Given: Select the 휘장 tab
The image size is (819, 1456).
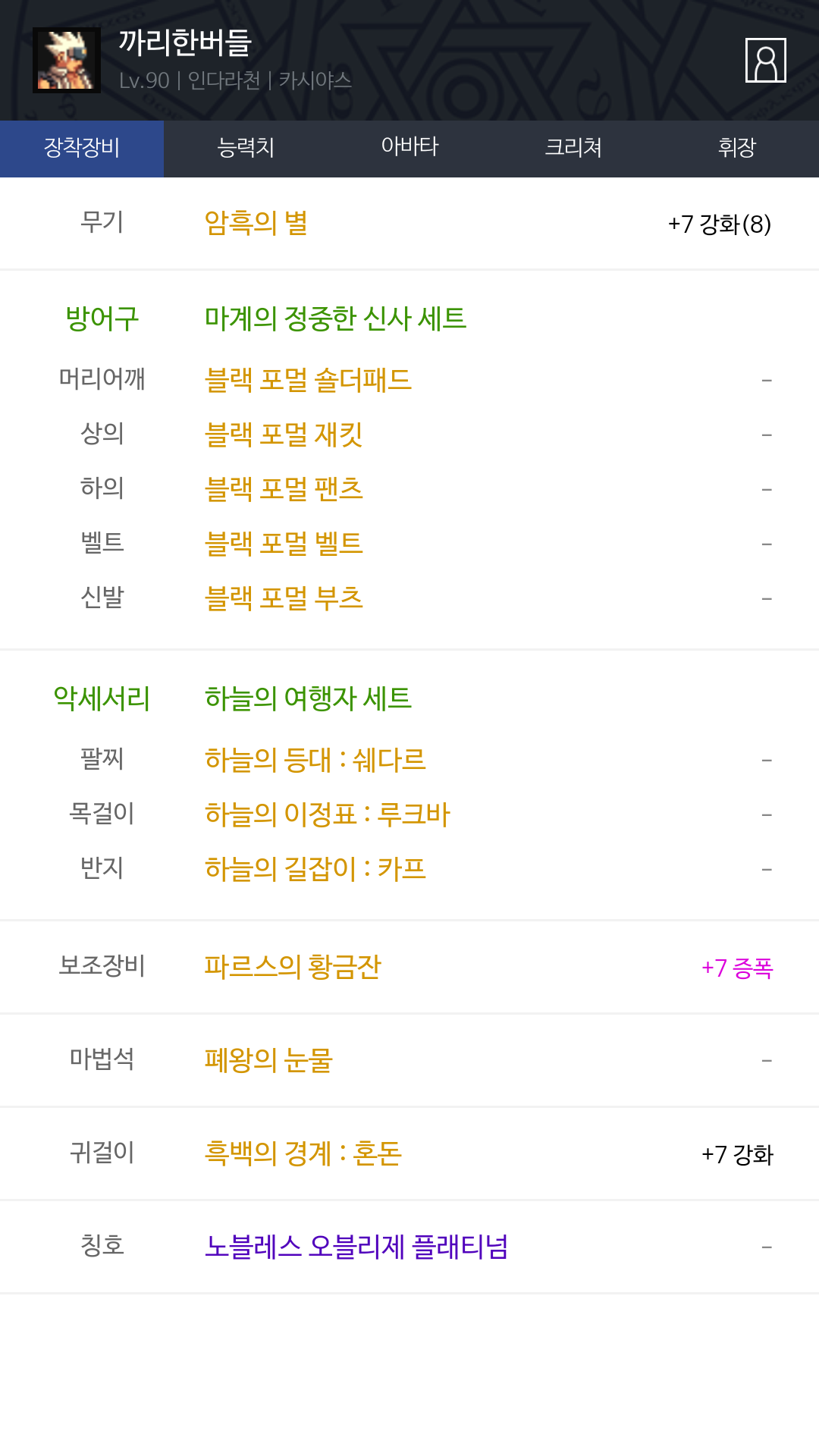Looking at the screenshot, I should (737, 149).
